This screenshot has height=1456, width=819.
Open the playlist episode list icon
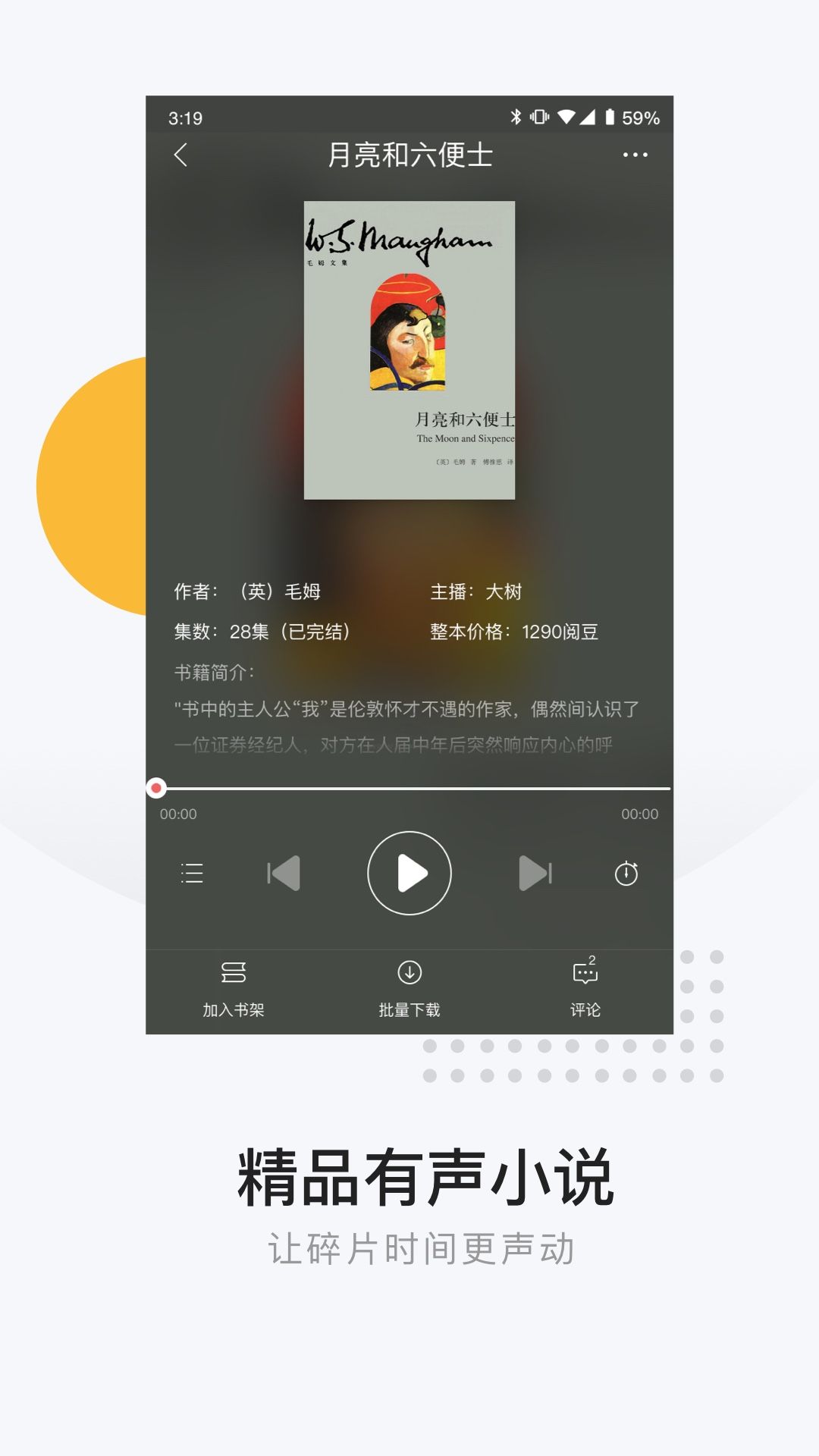(191, 874)
